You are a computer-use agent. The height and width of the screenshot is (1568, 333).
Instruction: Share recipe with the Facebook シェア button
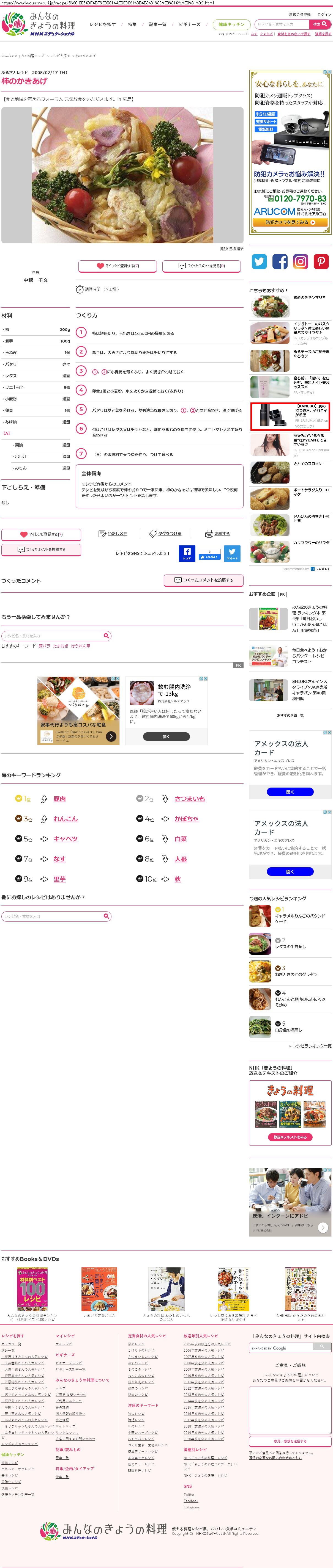(x=187, y=553)
